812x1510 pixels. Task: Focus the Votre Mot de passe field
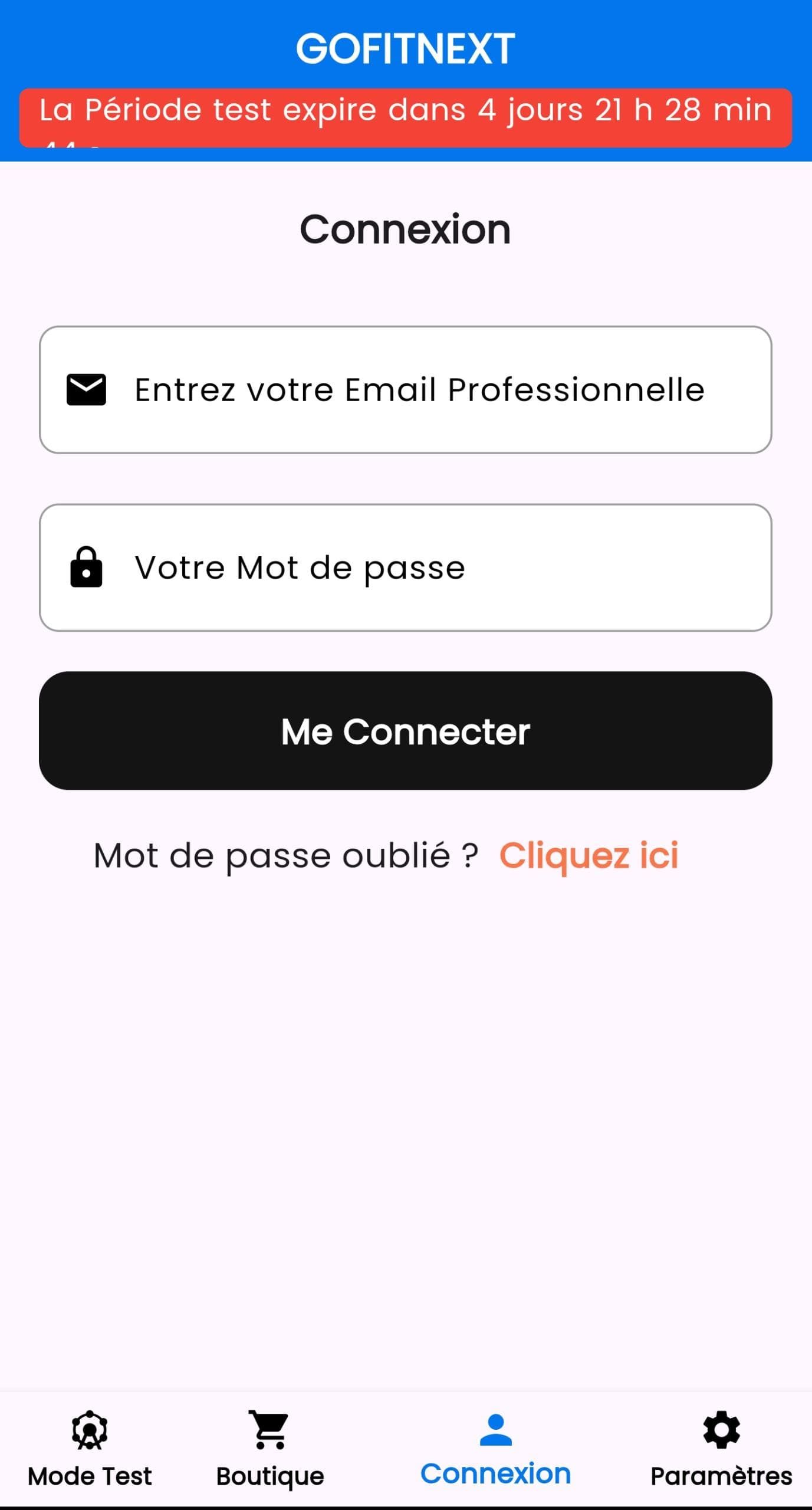pyautogui.click(x=406, y=567)
